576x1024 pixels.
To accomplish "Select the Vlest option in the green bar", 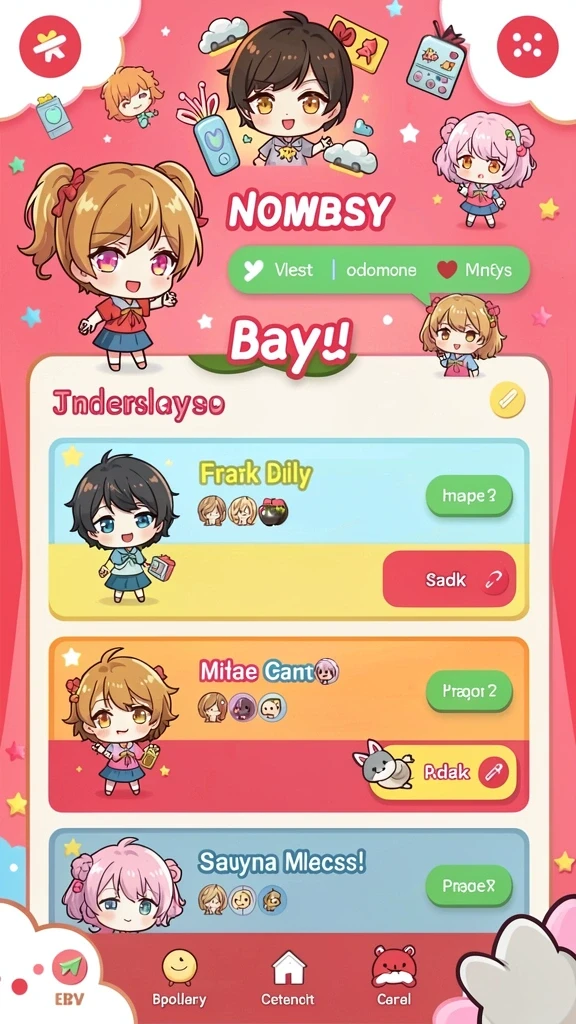I will [279, 270].
